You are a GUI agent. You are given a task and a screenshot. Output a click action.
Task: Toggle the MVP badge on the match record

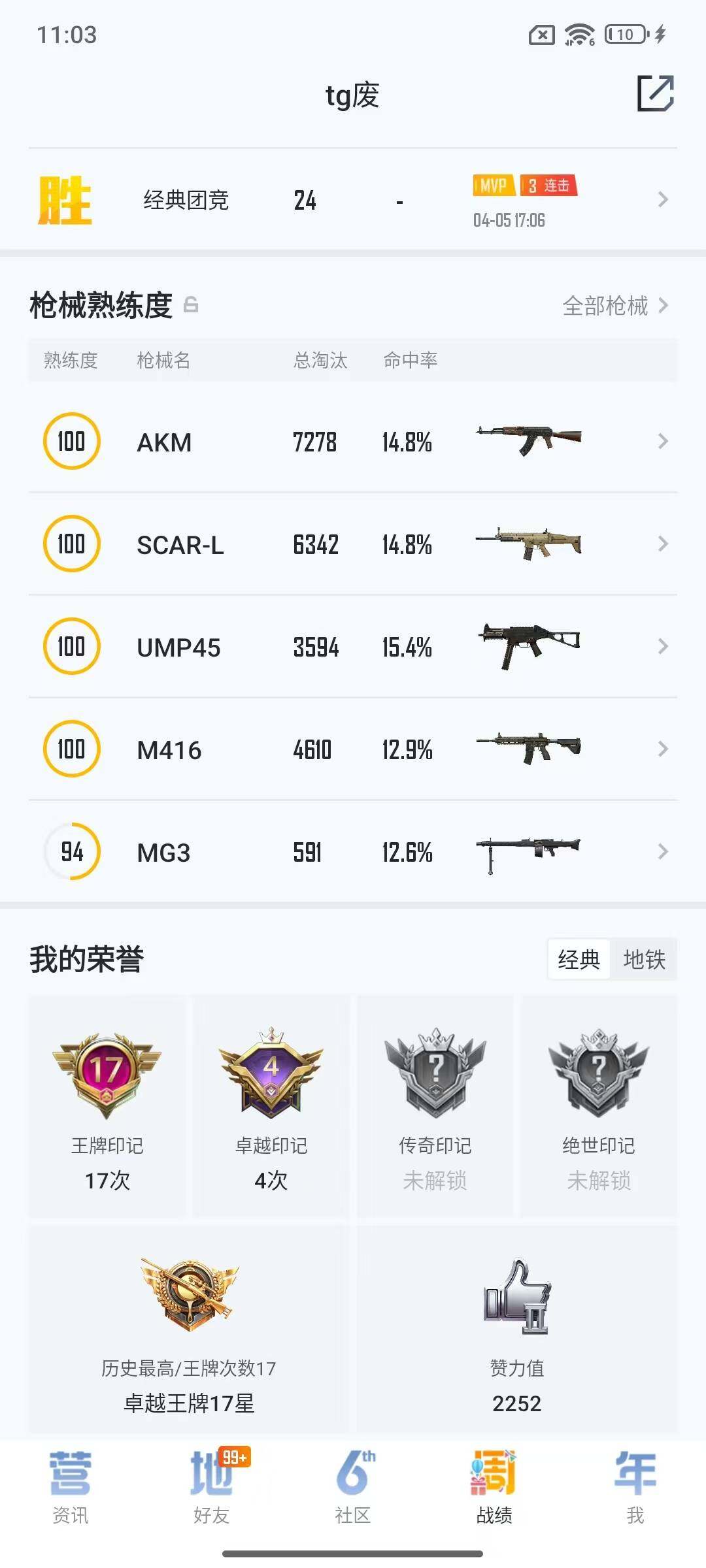(x=494, y=186)
